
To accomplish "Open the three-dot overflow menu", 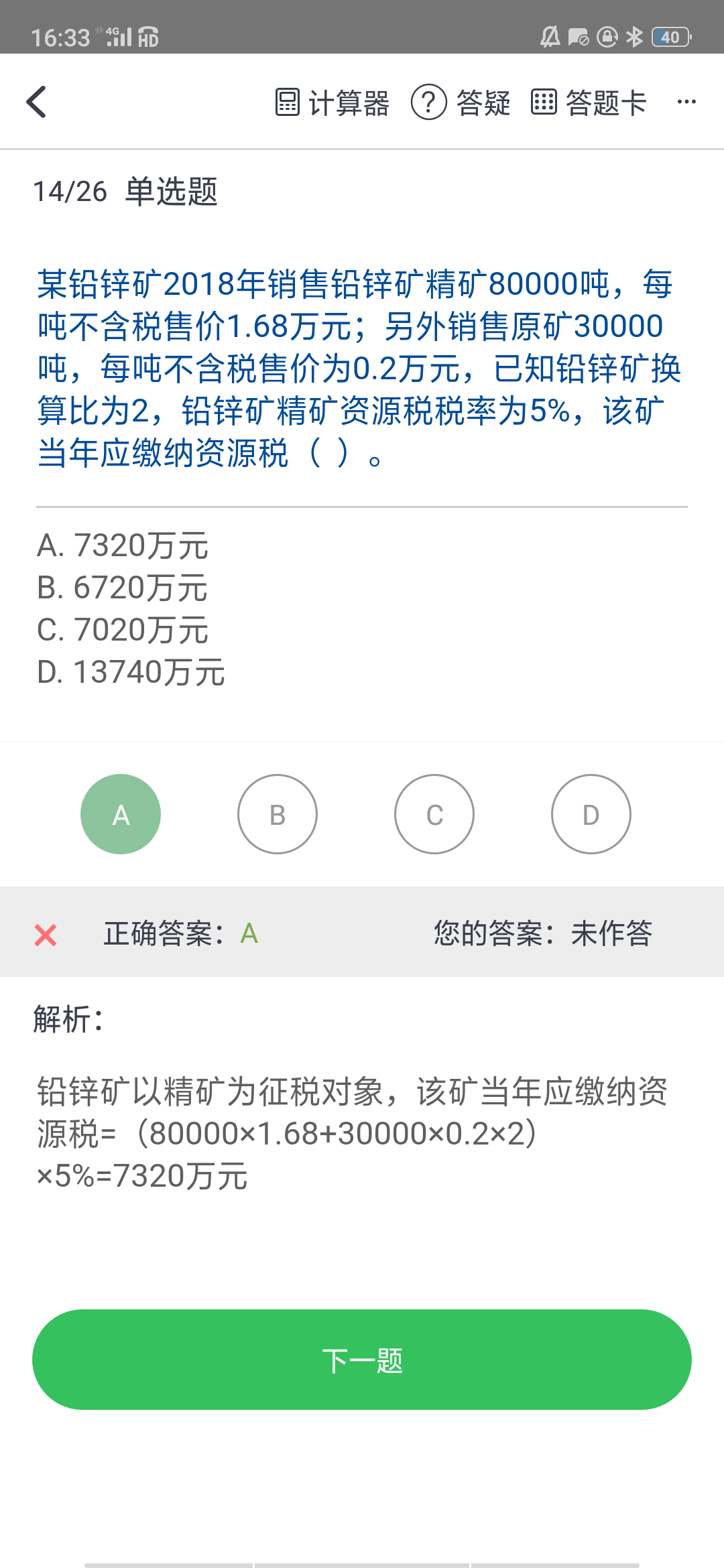I will 686,102.
